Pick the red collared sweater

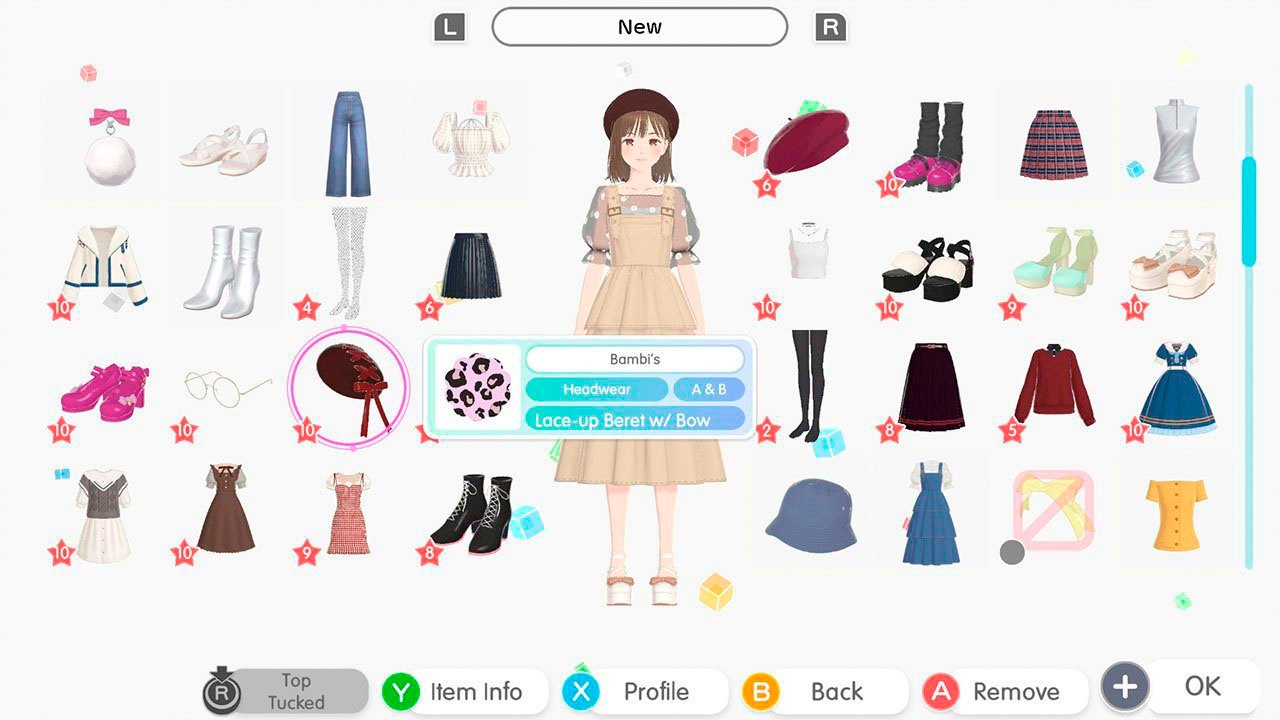pos(1053,385)
